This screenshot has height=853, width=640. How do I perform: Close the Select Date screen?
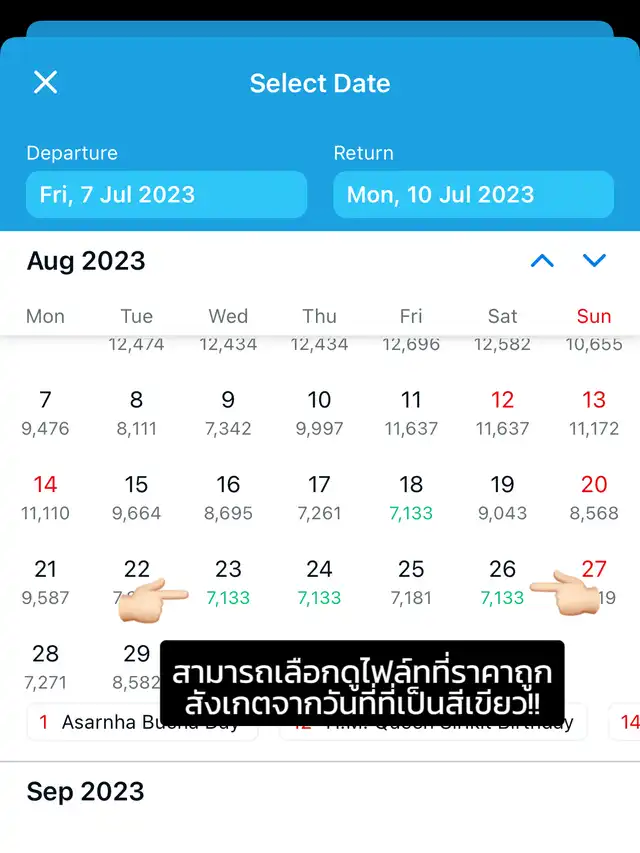click(46, 82)
